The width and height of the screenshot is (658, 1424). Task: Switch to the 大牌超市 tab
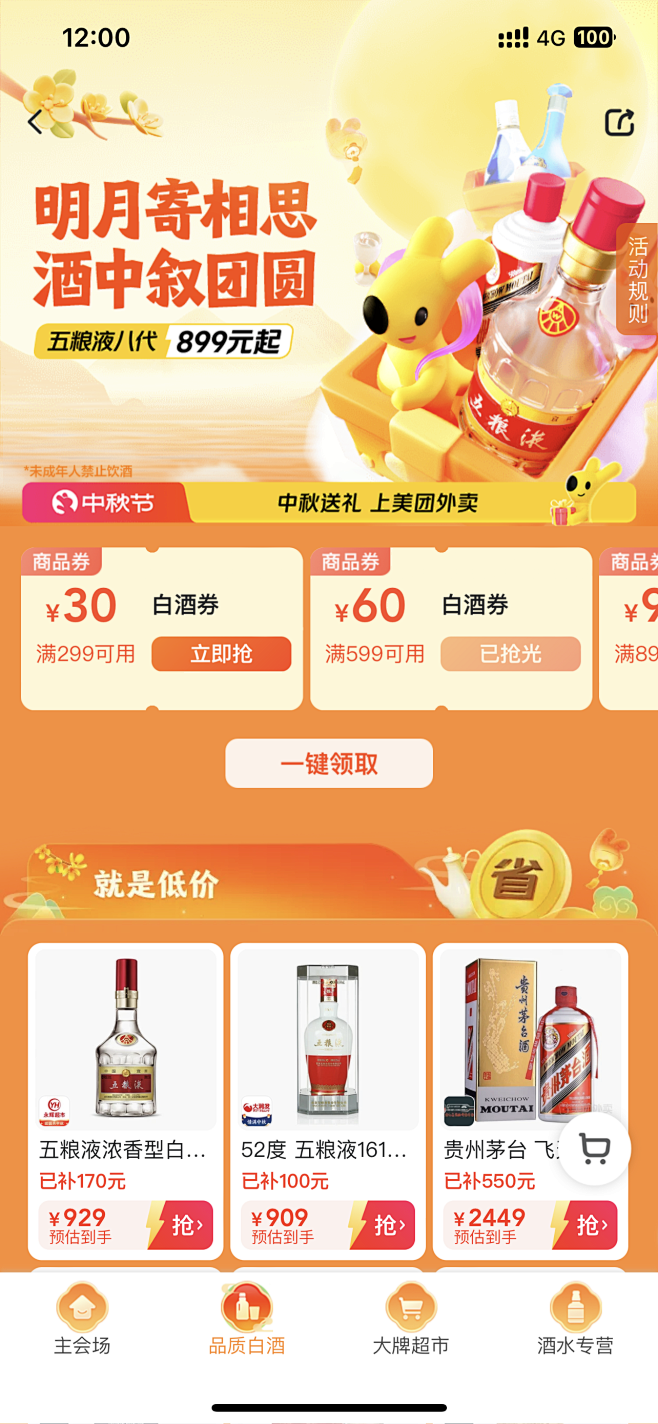411,1320
